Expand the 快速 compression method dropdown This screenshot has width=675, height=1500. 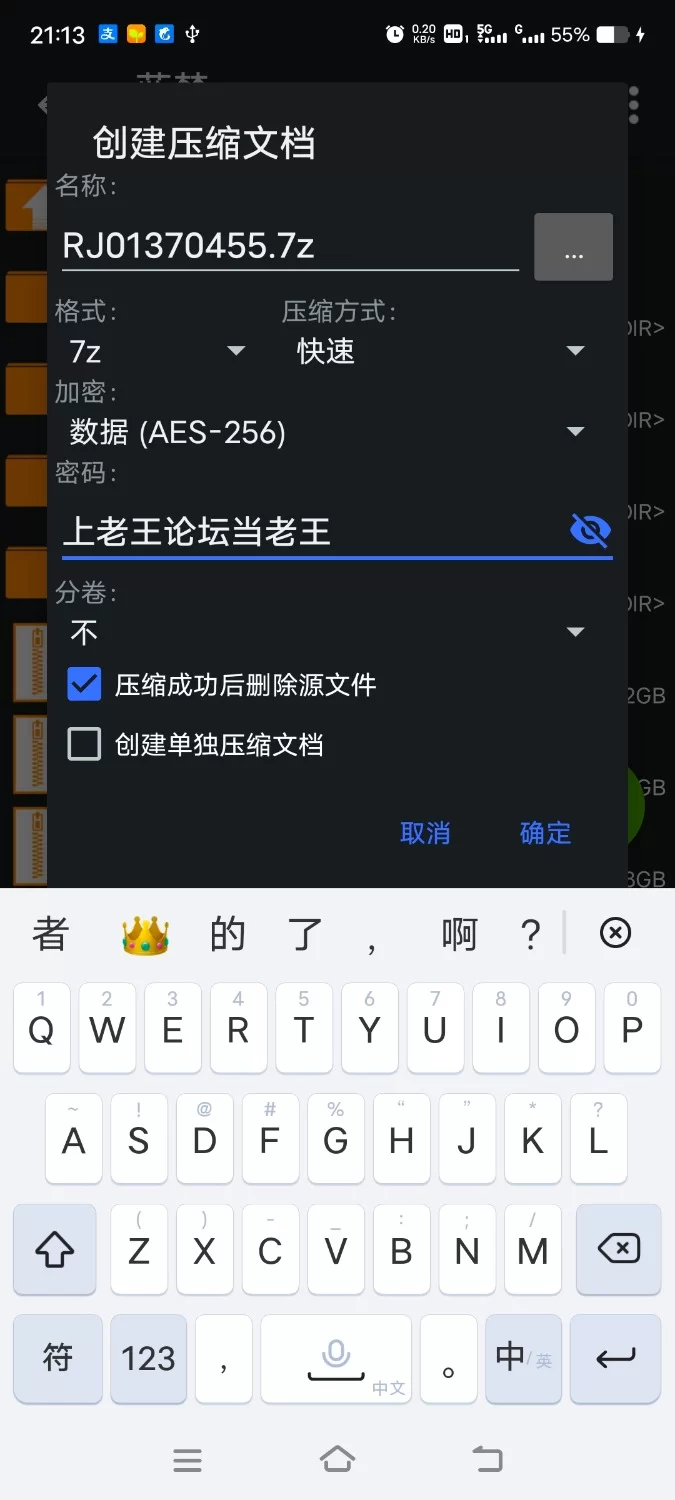[x=438, y=351]
